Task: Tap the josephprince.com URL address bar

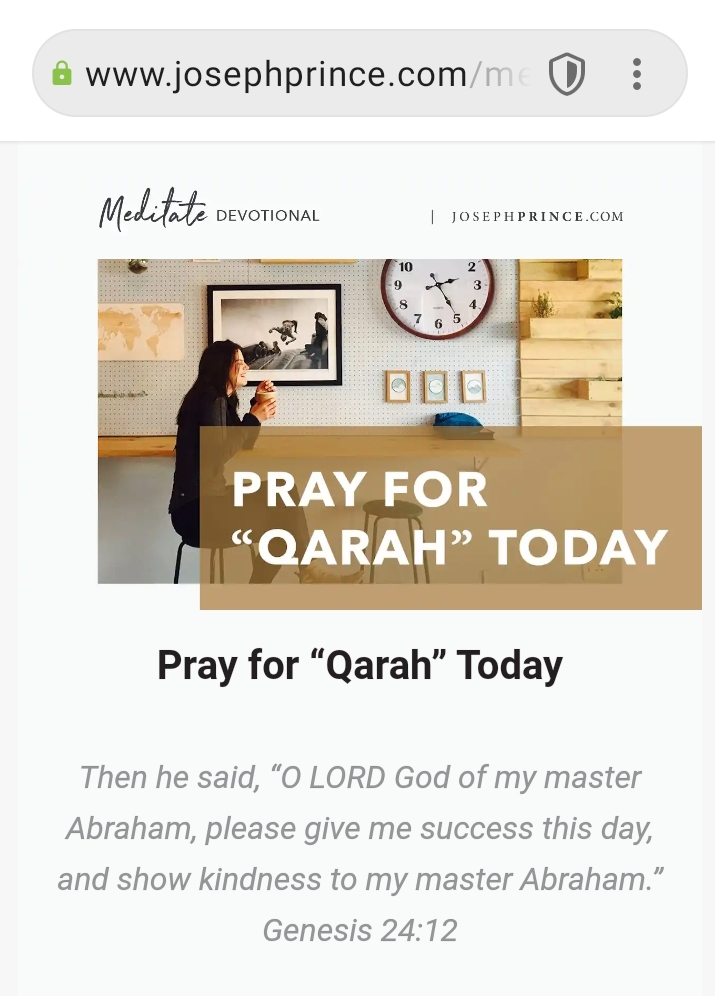Action: coord(300,74)
